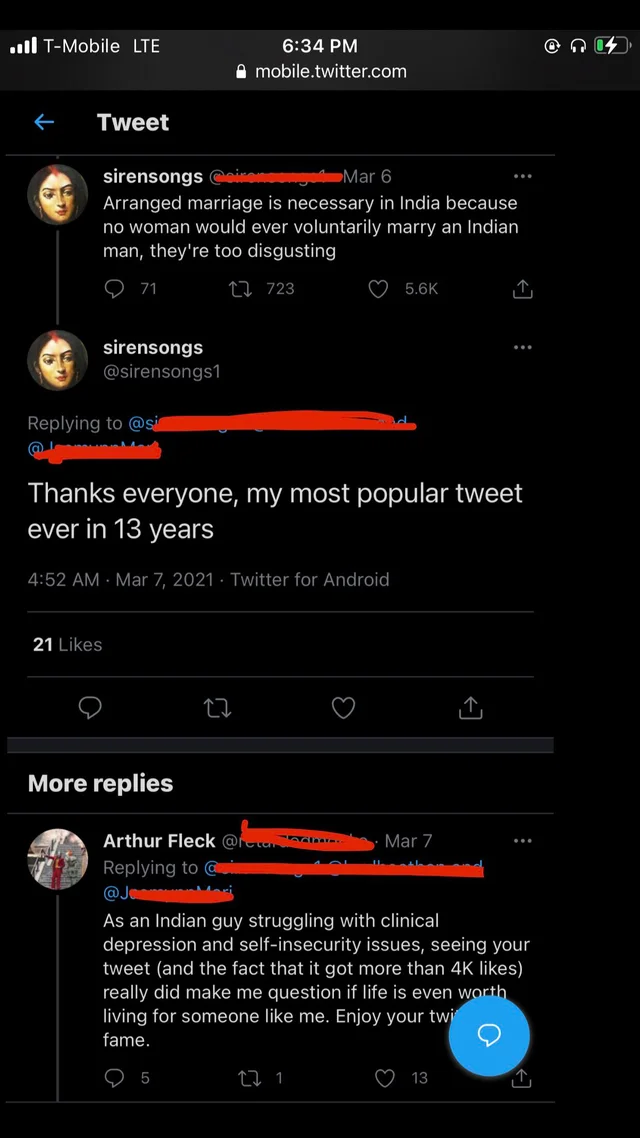Open the mobile.twitter.com address bar
Screen dimensions: 640x1138
[x=320, y=71]
